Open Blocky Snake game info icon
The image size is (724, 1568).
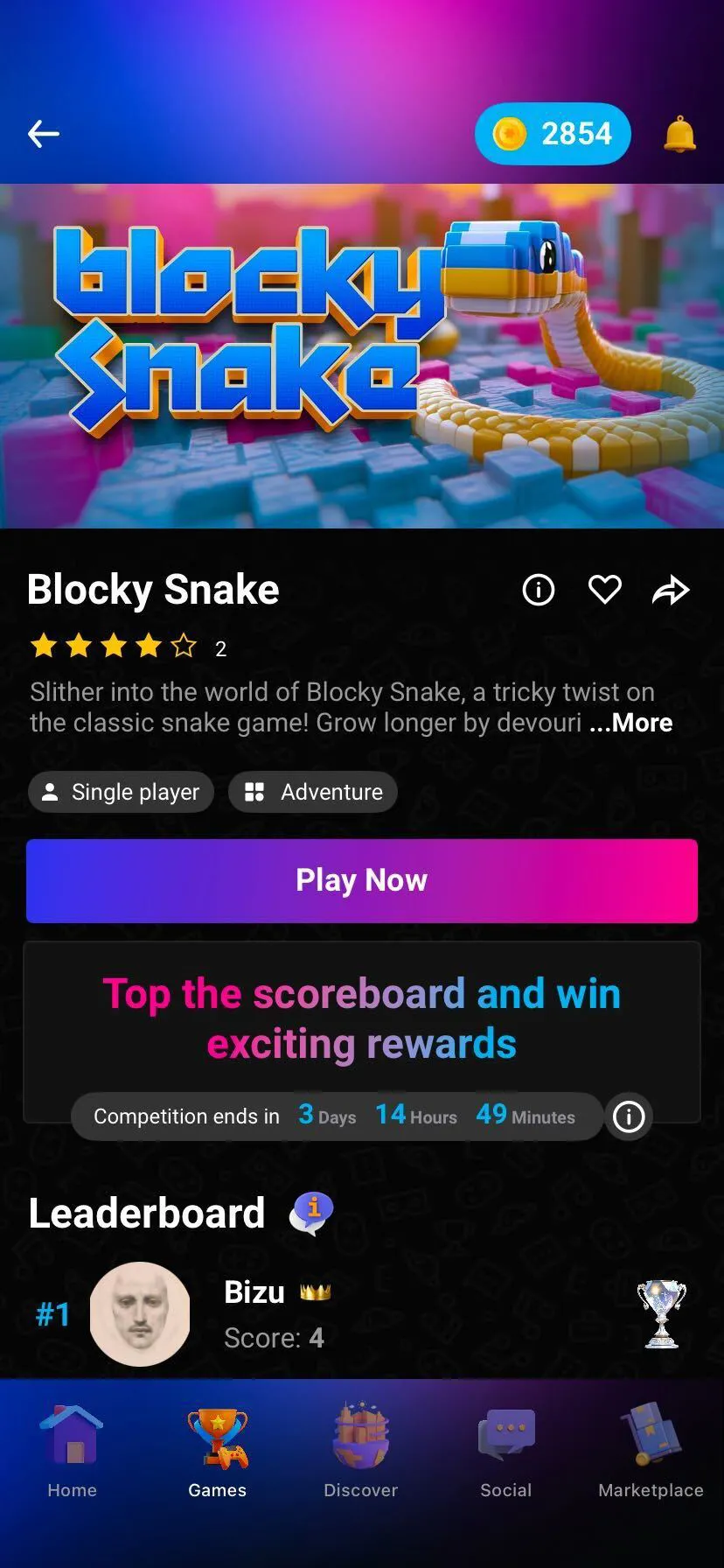538,591
